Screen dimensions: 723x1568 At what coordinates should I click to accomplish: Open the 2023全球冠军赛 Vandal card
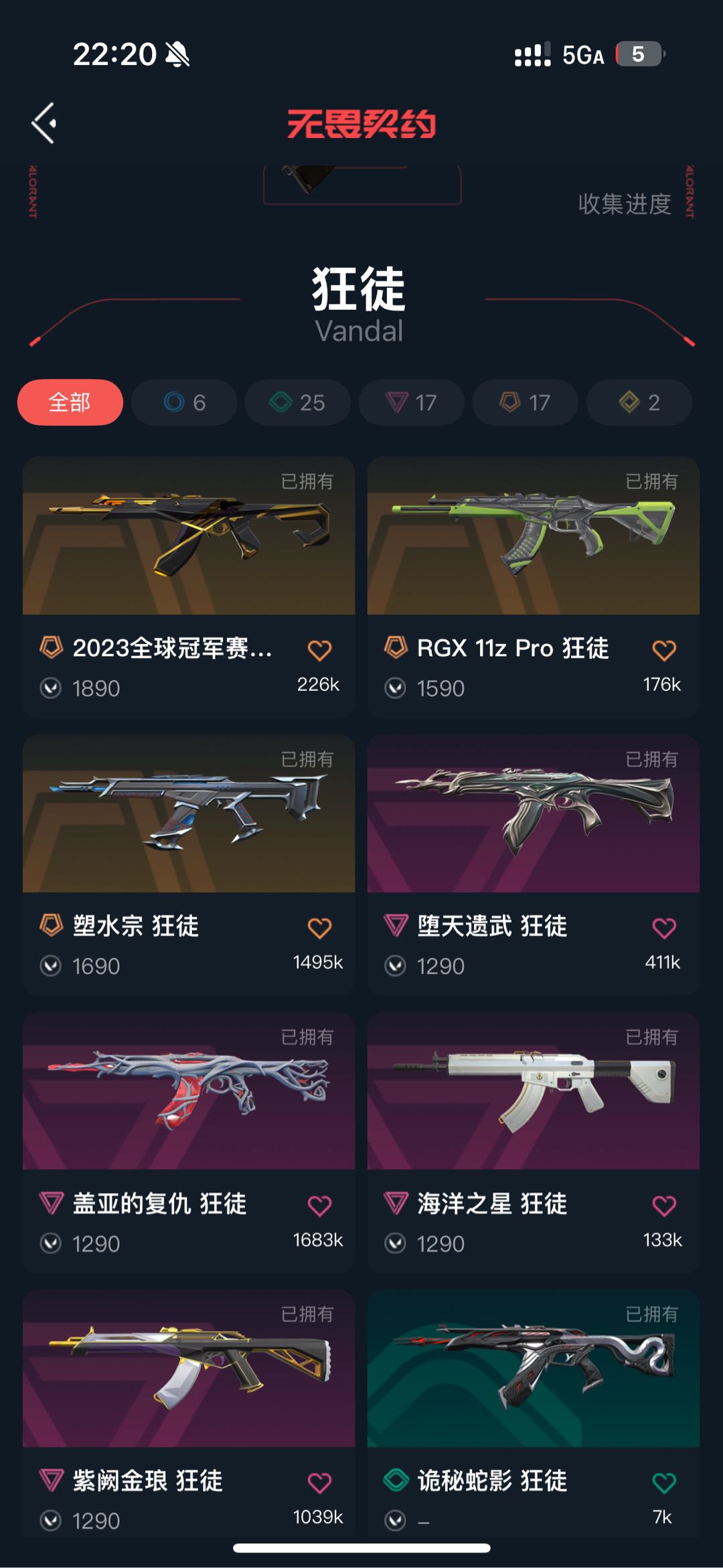189,536
